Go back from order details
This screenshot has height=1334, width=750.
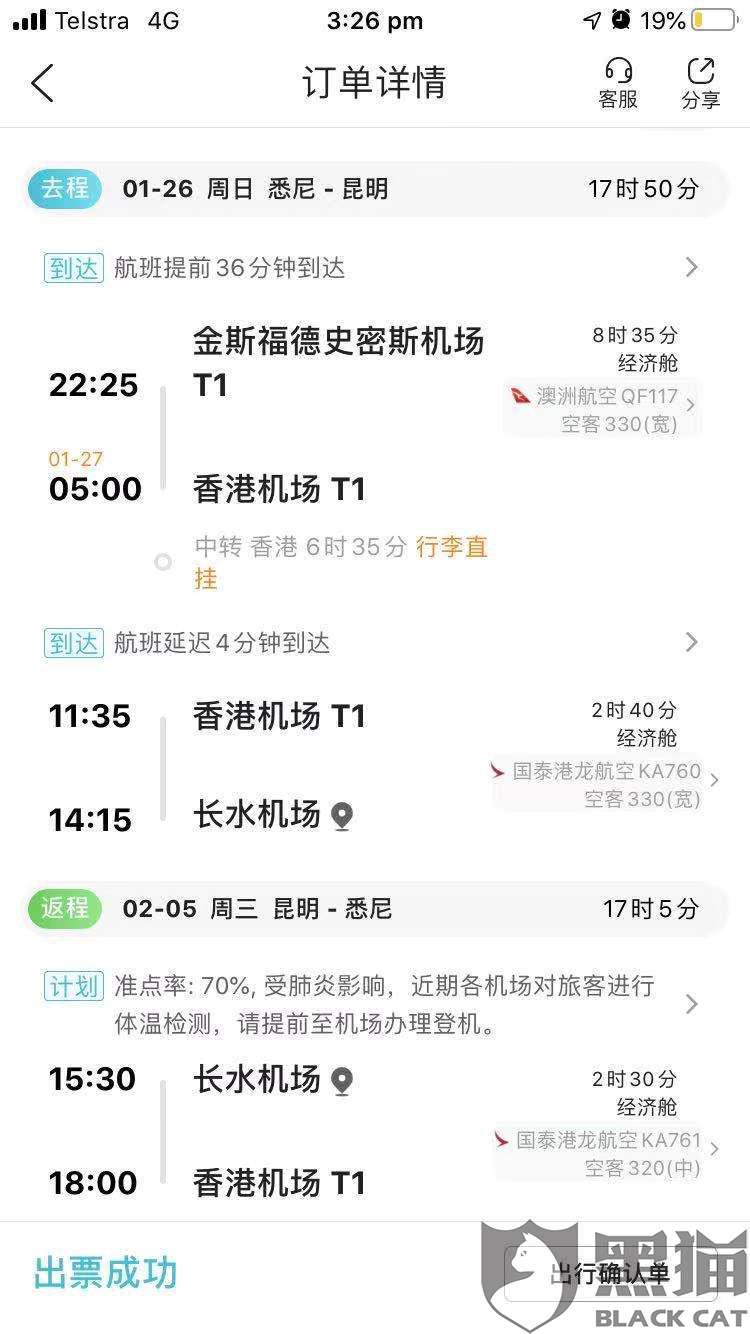click(42, 84)
